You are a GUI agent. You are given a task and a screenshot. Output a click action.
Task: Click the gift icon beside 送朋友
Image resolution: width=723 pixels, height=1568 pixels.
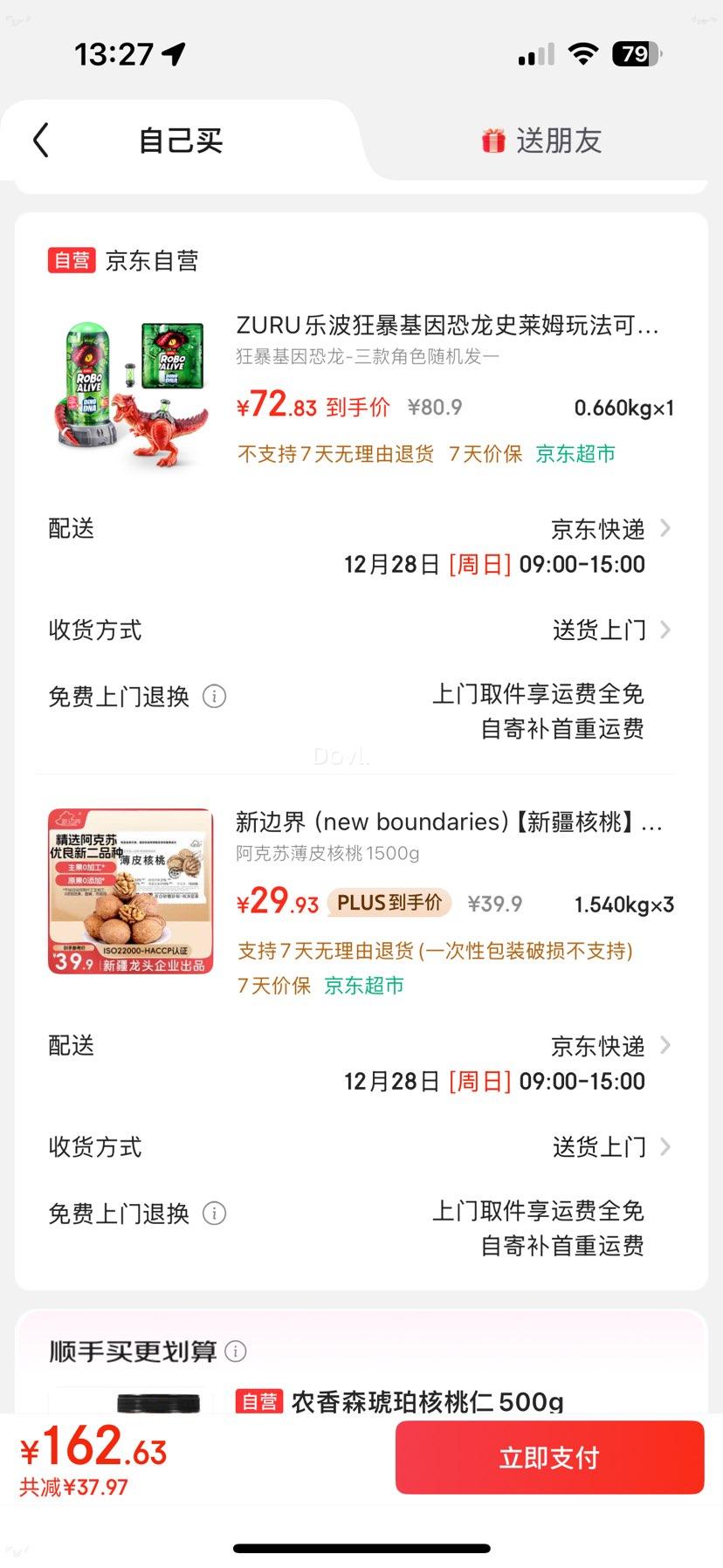click(x=494, y=141)
